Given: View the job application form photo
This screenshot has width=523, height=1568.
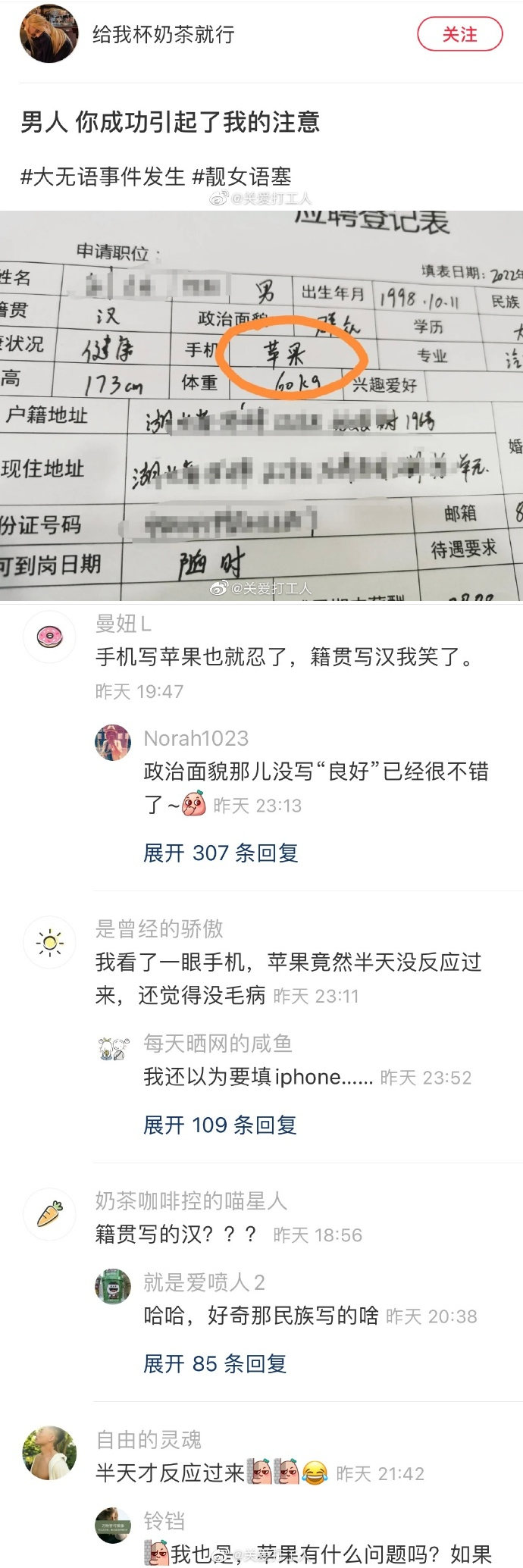Looking at the screenshot, I should [261, 405].
